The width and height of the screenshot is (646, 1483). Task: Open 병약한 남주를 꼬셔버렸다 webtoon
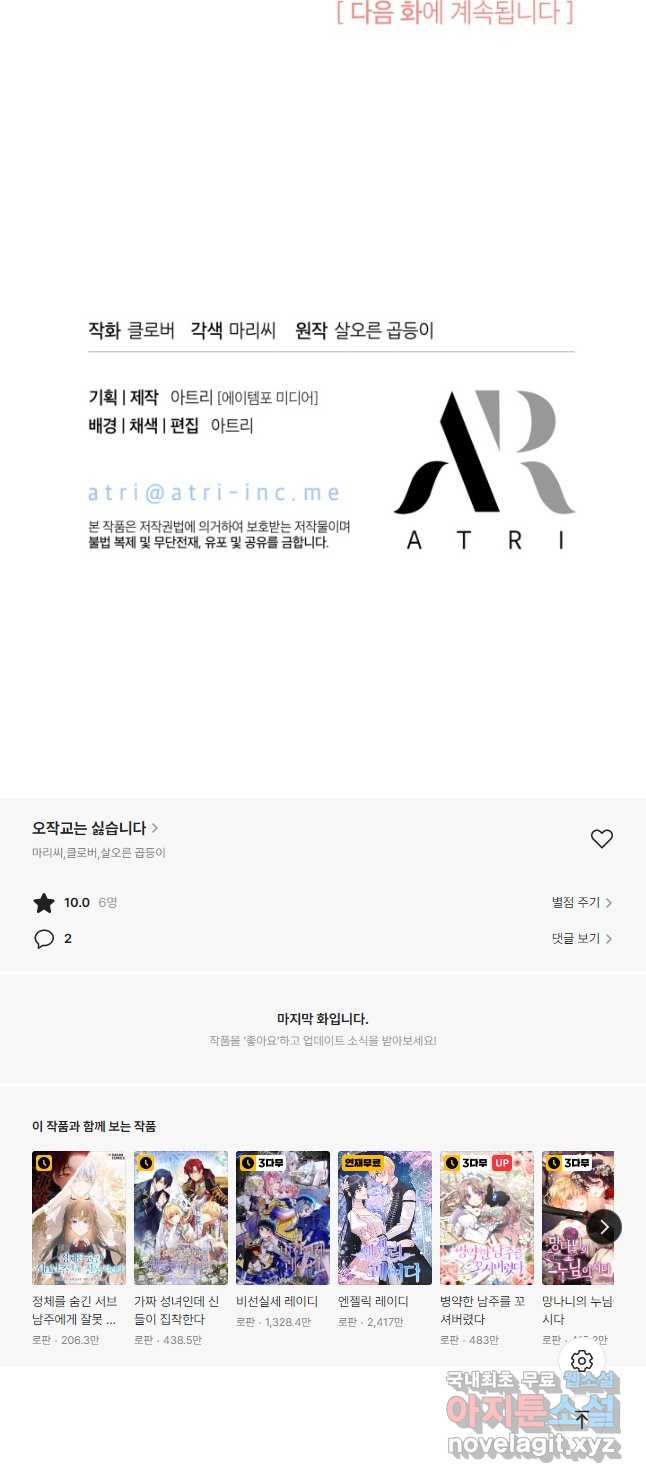[x=487, y=1218]
